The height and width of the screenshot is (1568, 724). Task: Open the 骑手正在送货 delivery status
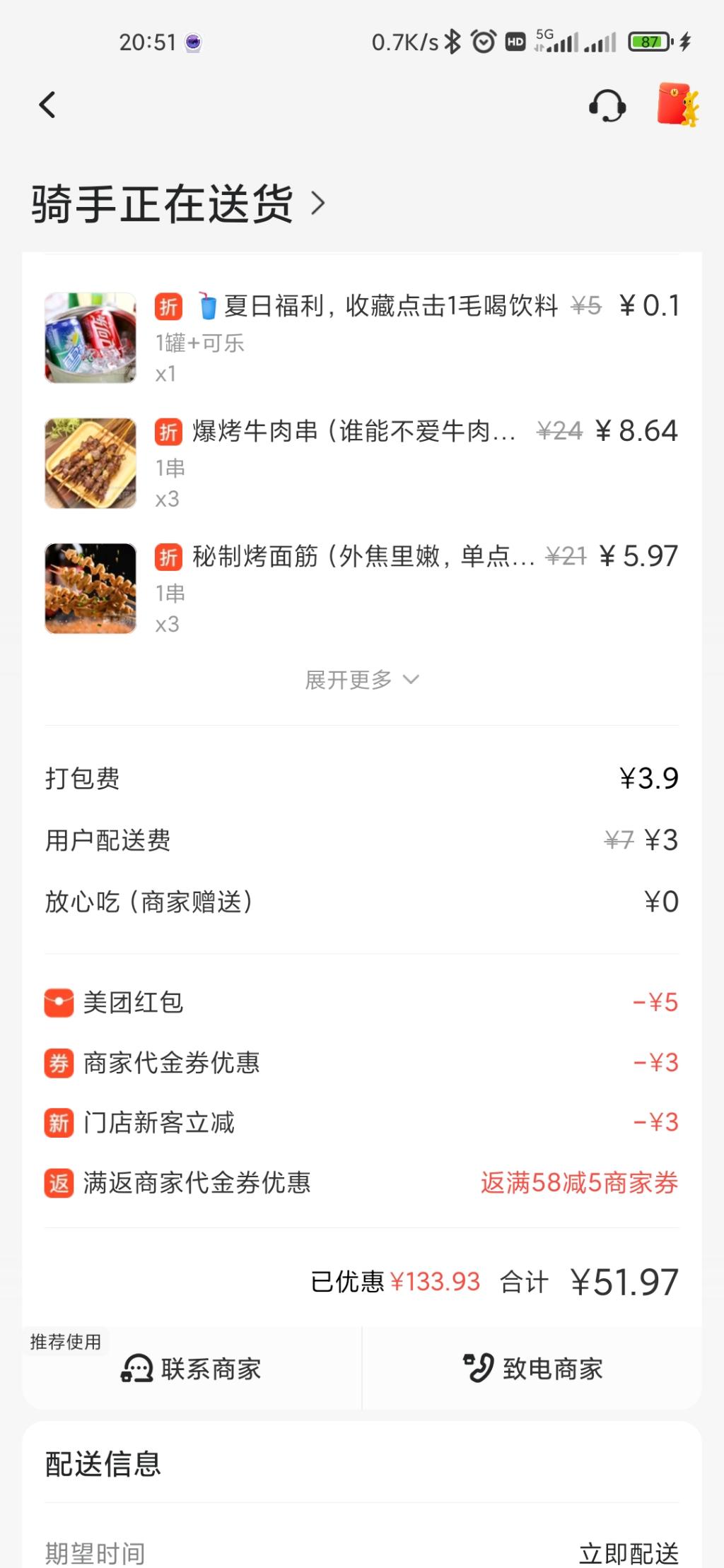(x=177, y=204)
